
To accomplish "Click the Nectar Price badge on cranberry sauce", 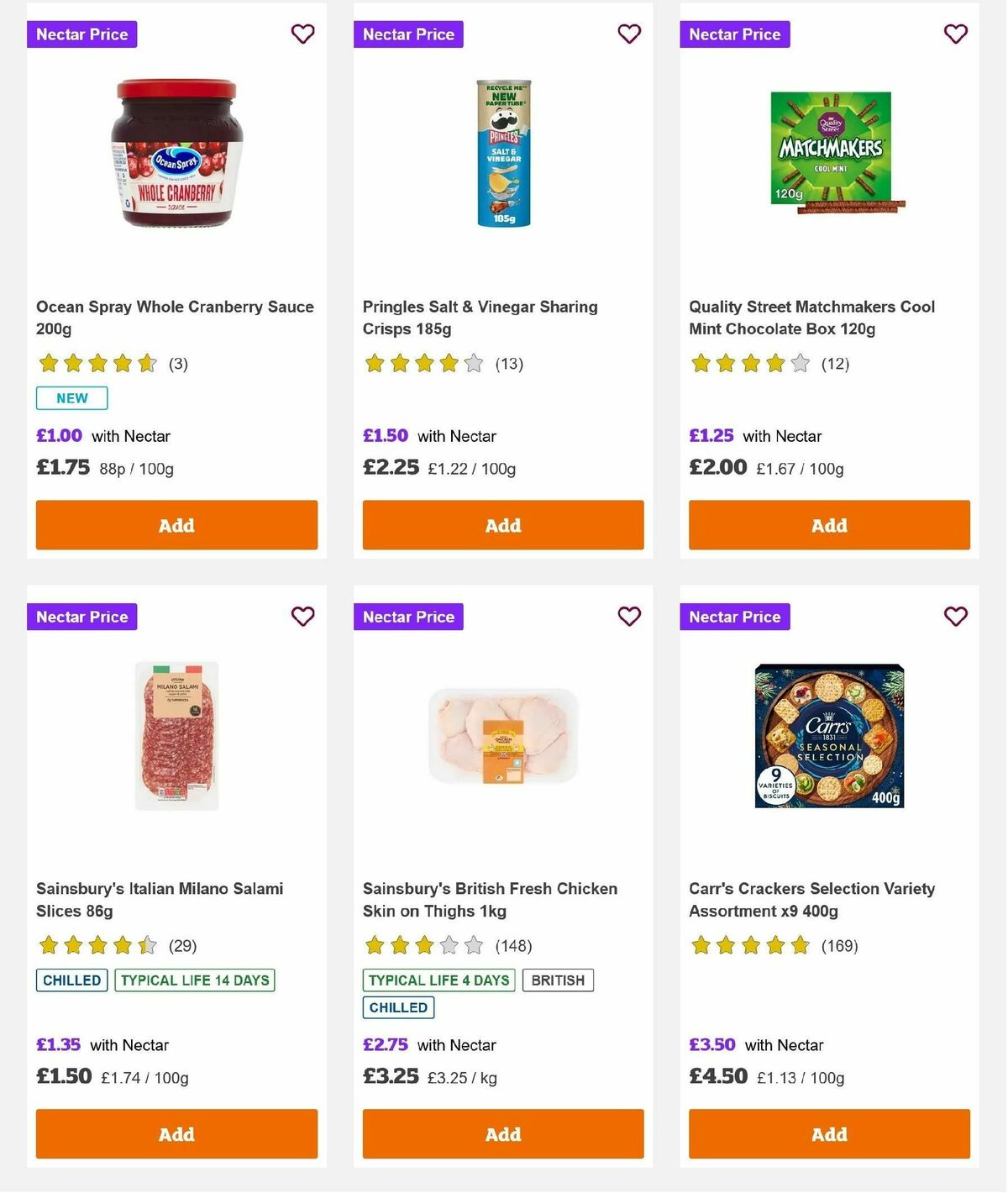I will point(81,34).
